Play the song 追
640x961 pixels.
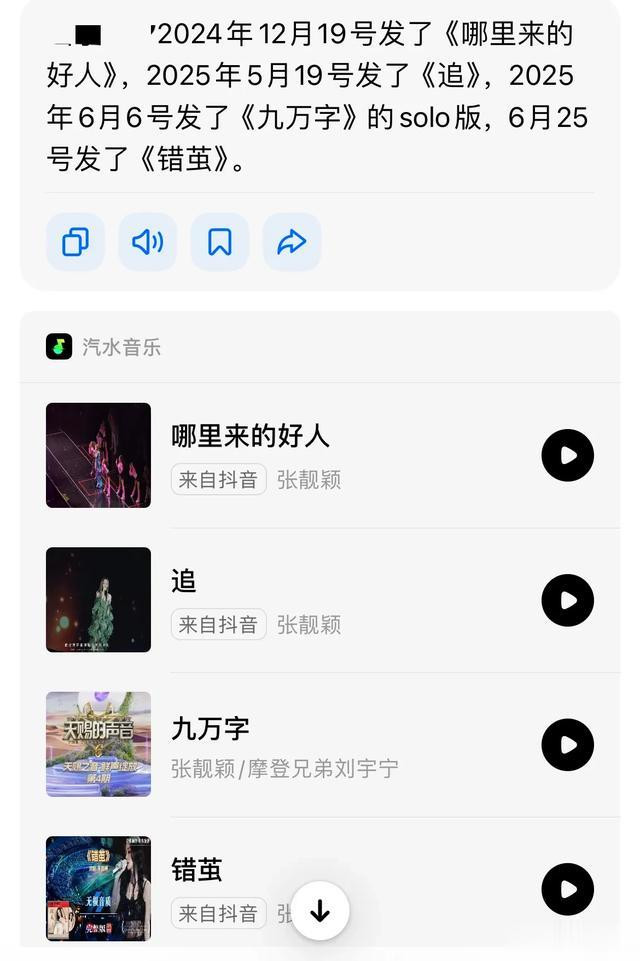(x=567, y=600)
